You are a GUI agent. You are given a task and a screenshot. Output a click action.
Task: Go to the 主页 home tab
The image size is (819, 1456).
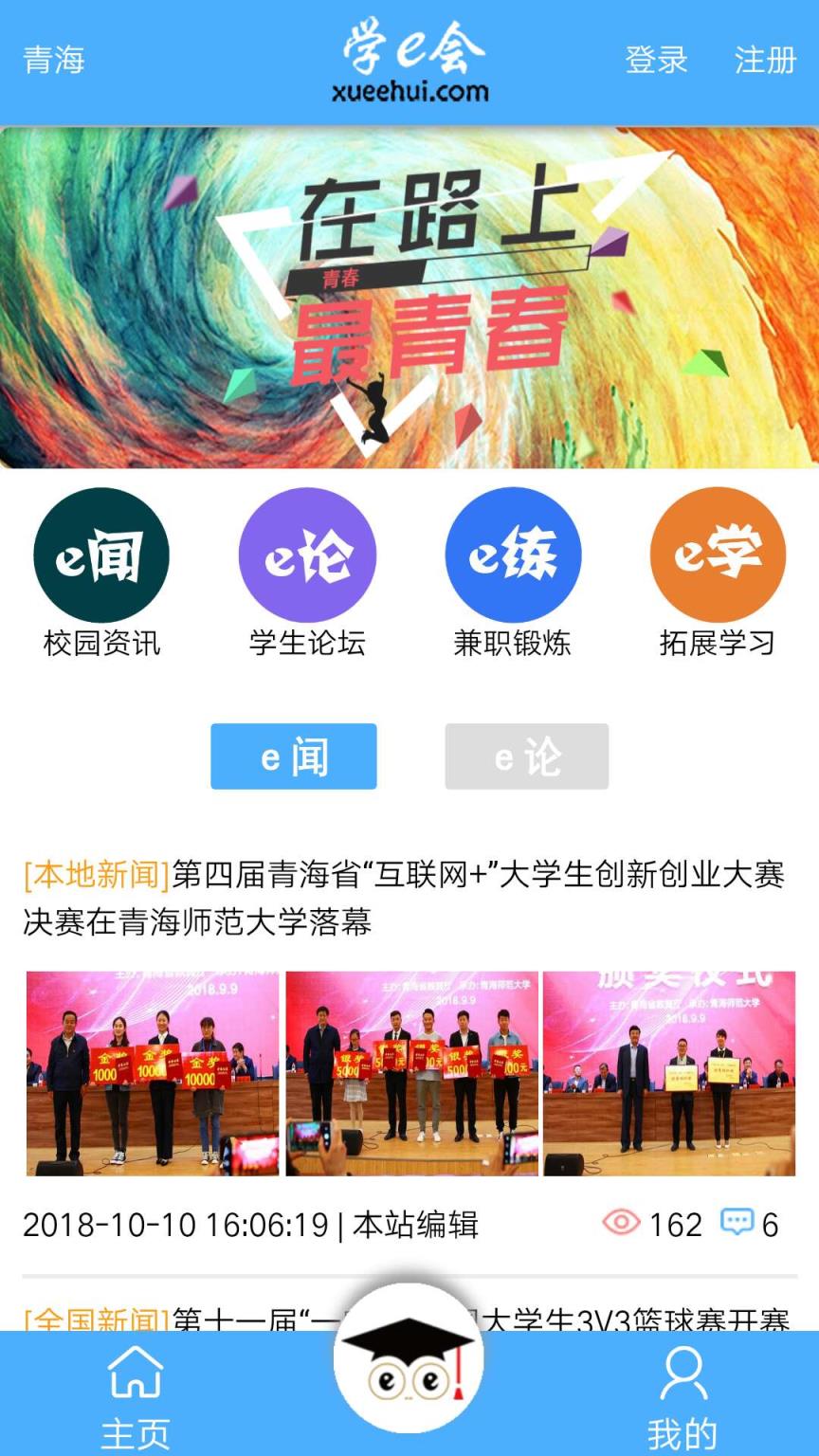tap(135, 1395)
